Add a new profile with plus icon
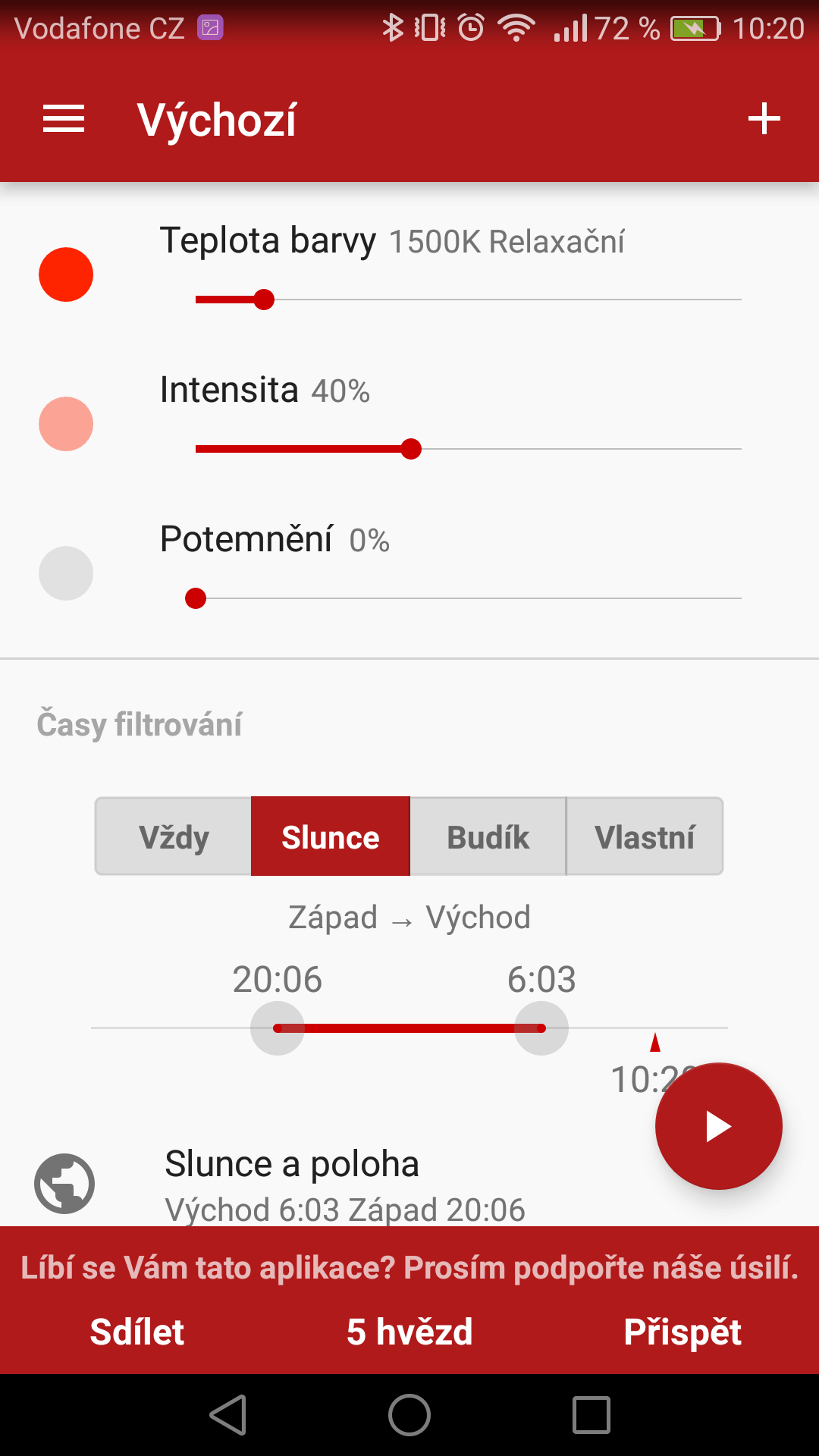819x1456 pixels. tap(764, 119)
